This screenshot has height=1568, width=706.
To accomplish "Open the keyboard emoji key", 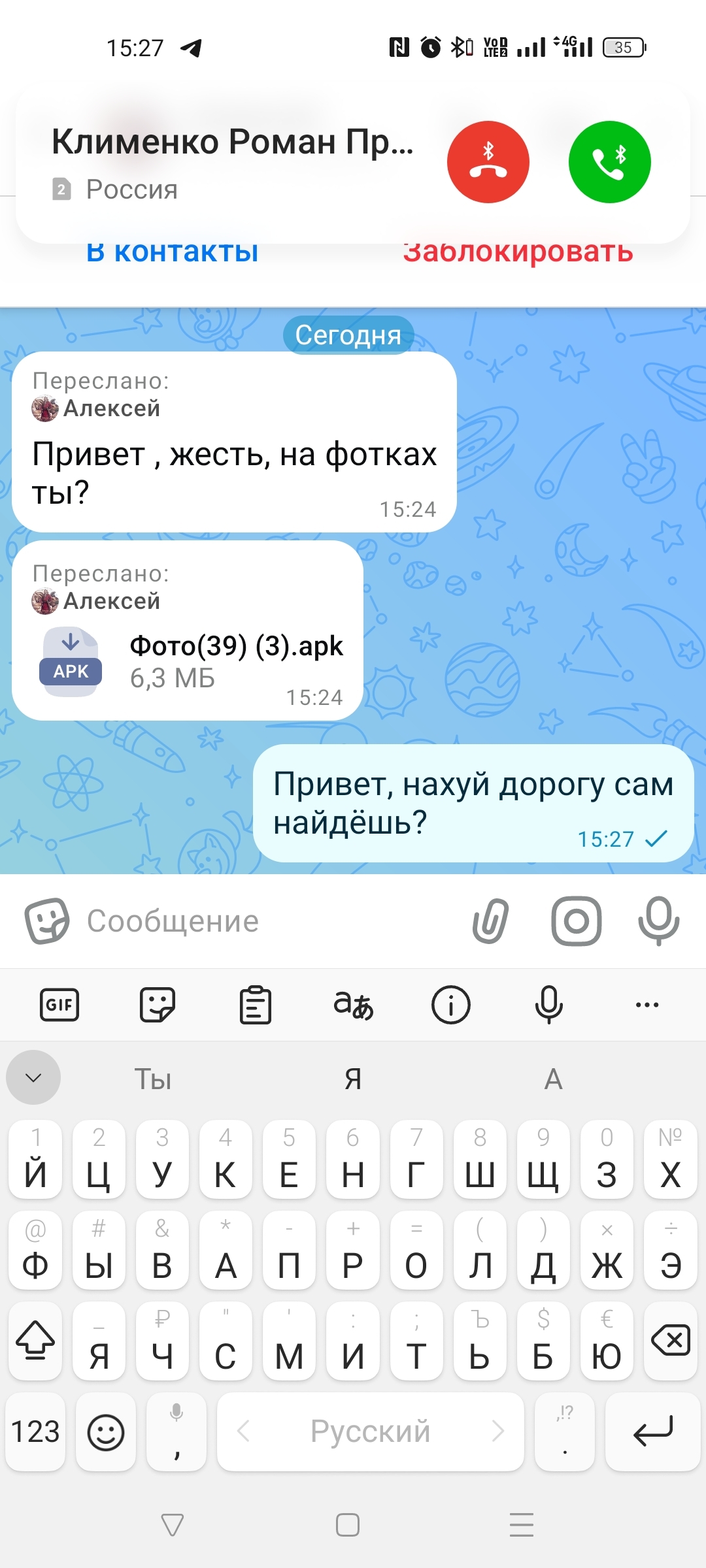I will [x=106, y=1431].
